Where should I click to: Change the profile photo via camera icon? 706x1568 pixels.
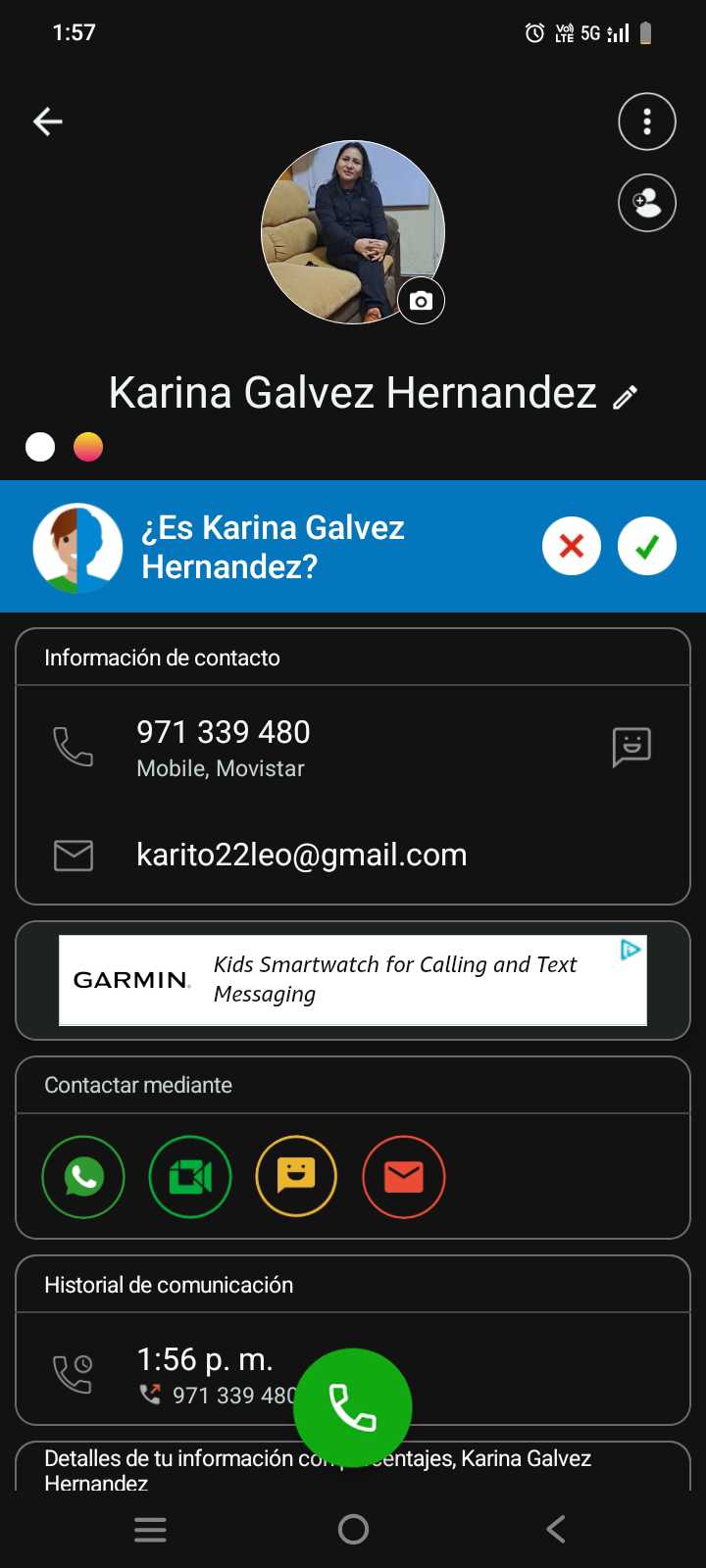(x=421, y=301)
